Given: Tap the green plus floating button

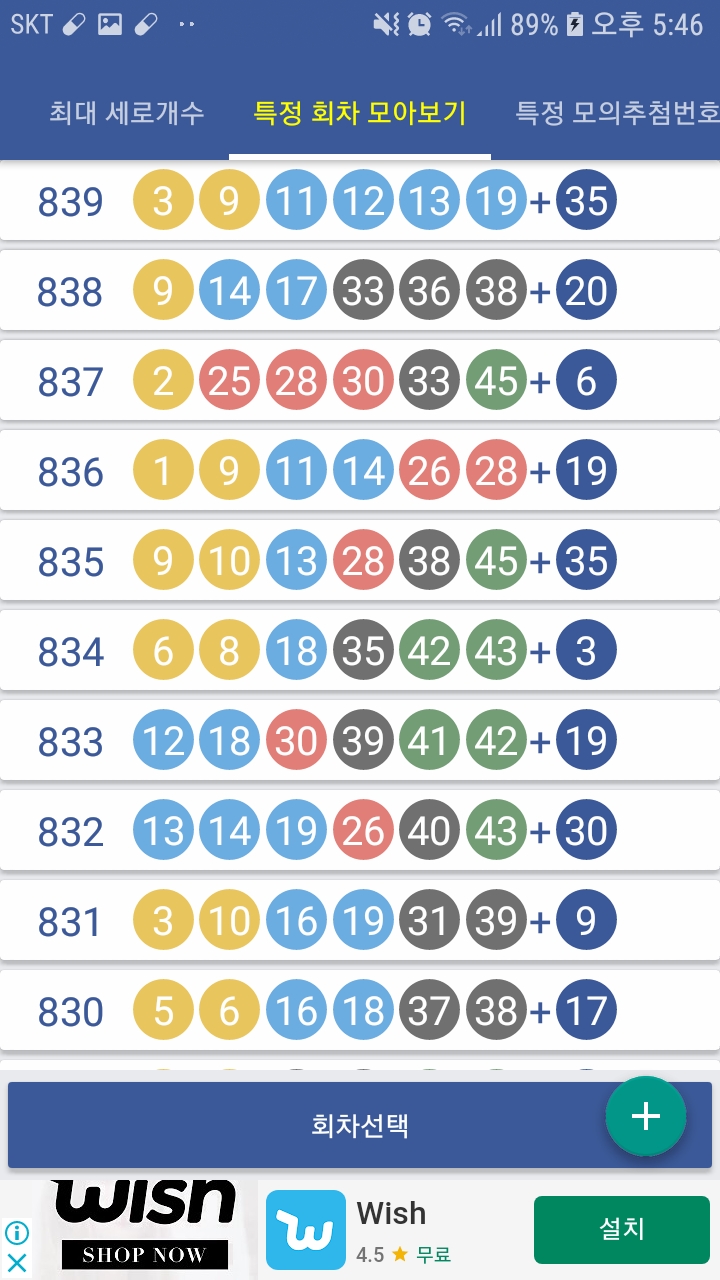Looking at the screenshot, I should [x=646, y=1116].
